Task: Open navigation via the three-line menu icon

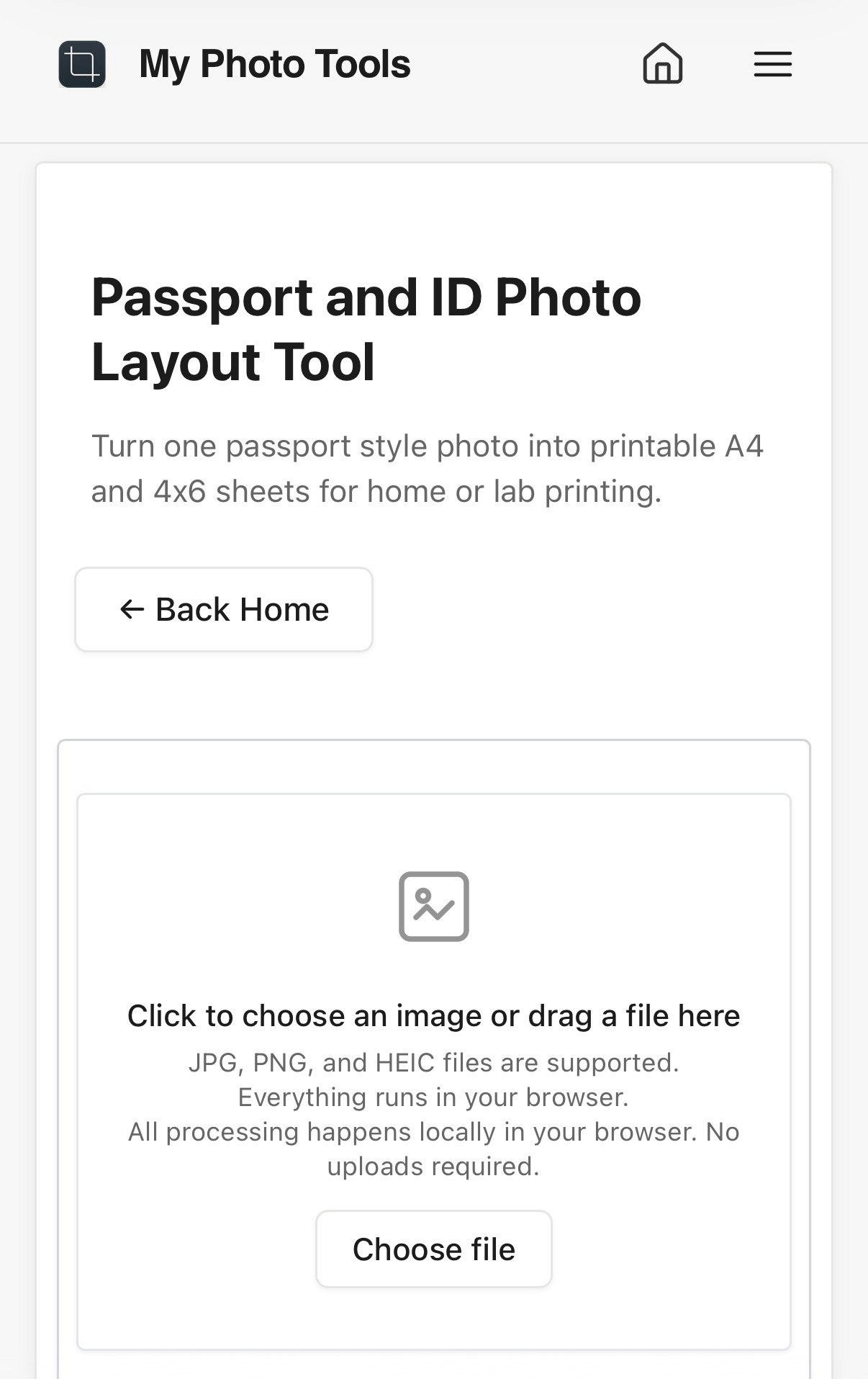Action: pos(772,64)
